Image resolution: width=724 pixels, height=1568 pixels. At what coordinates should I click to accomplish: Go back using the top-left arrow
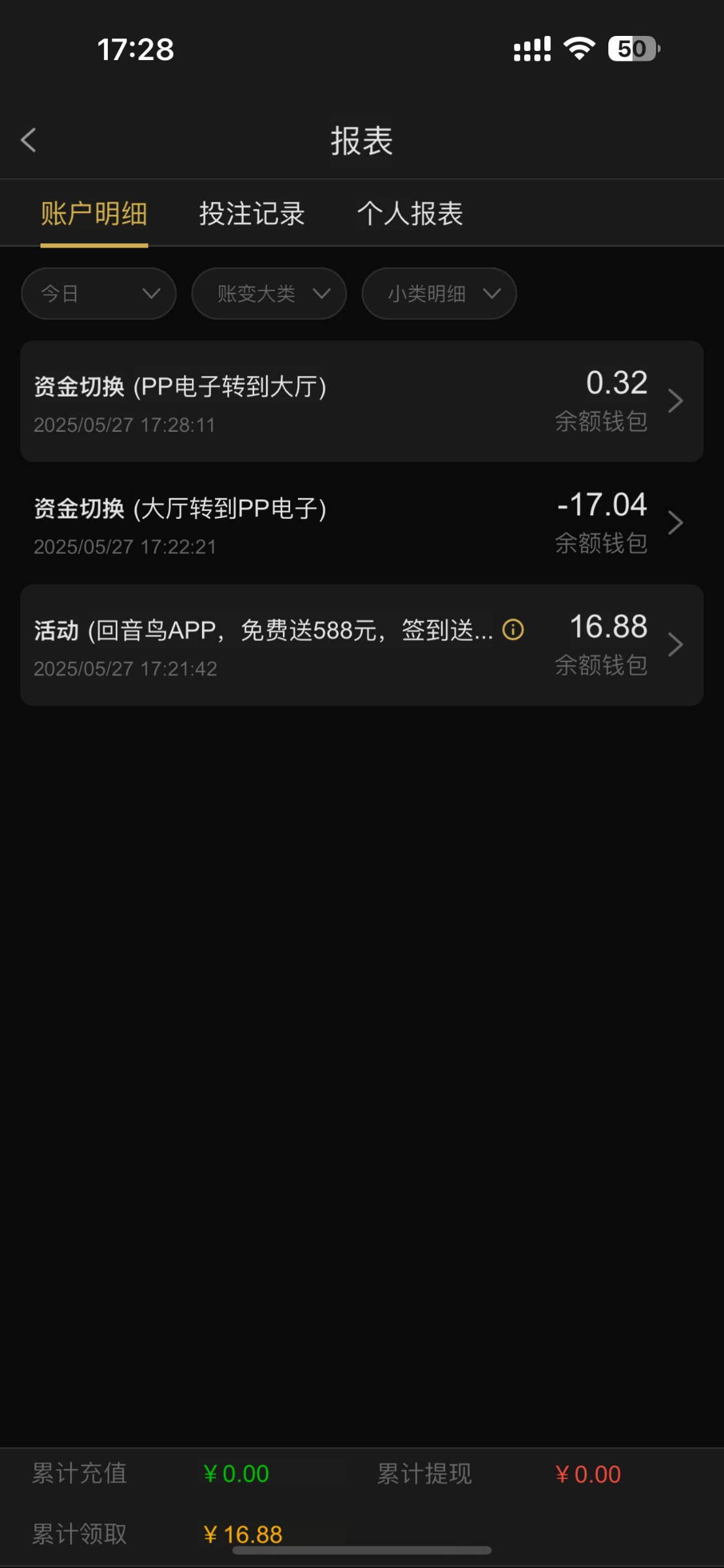28,140
